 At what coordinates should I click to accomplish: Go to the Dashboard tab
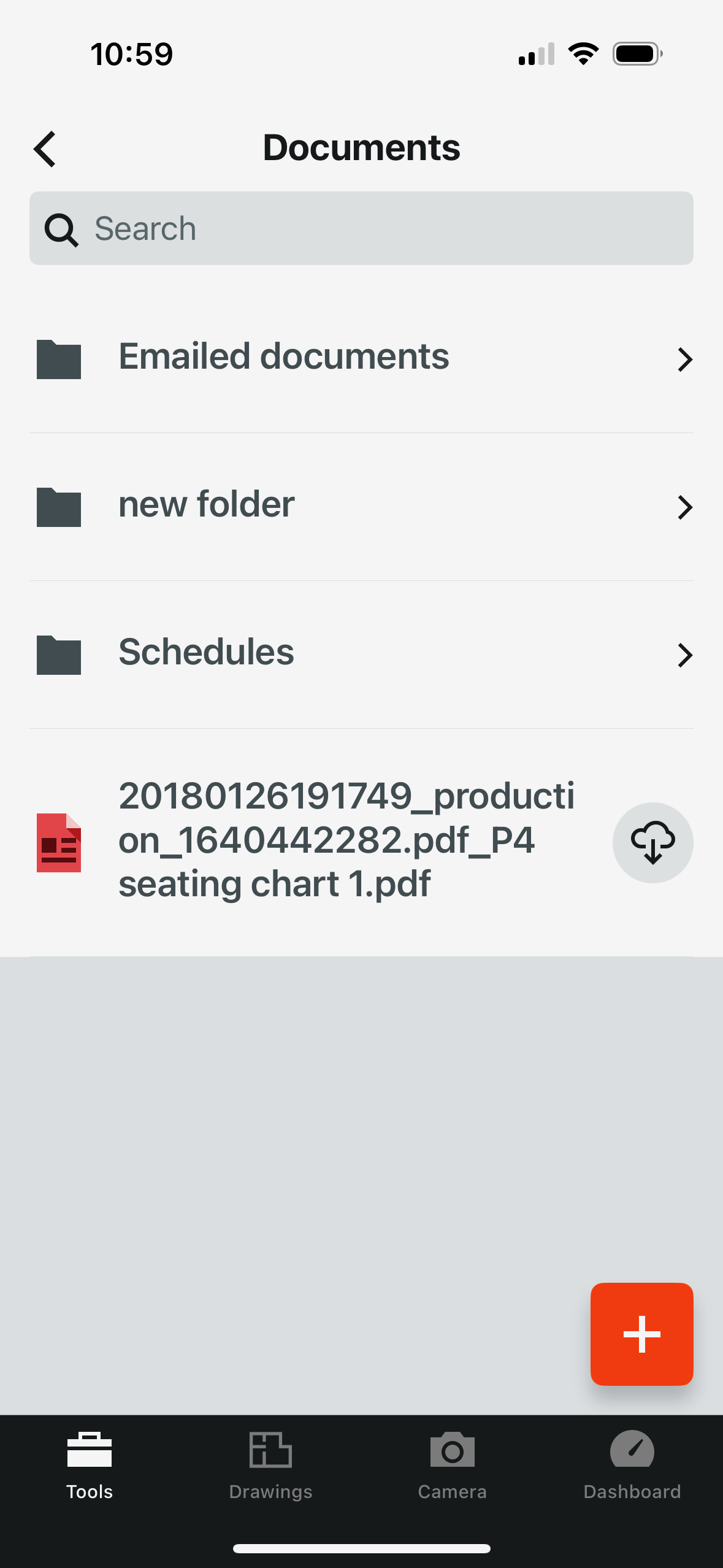click(x=632, y=1466)
